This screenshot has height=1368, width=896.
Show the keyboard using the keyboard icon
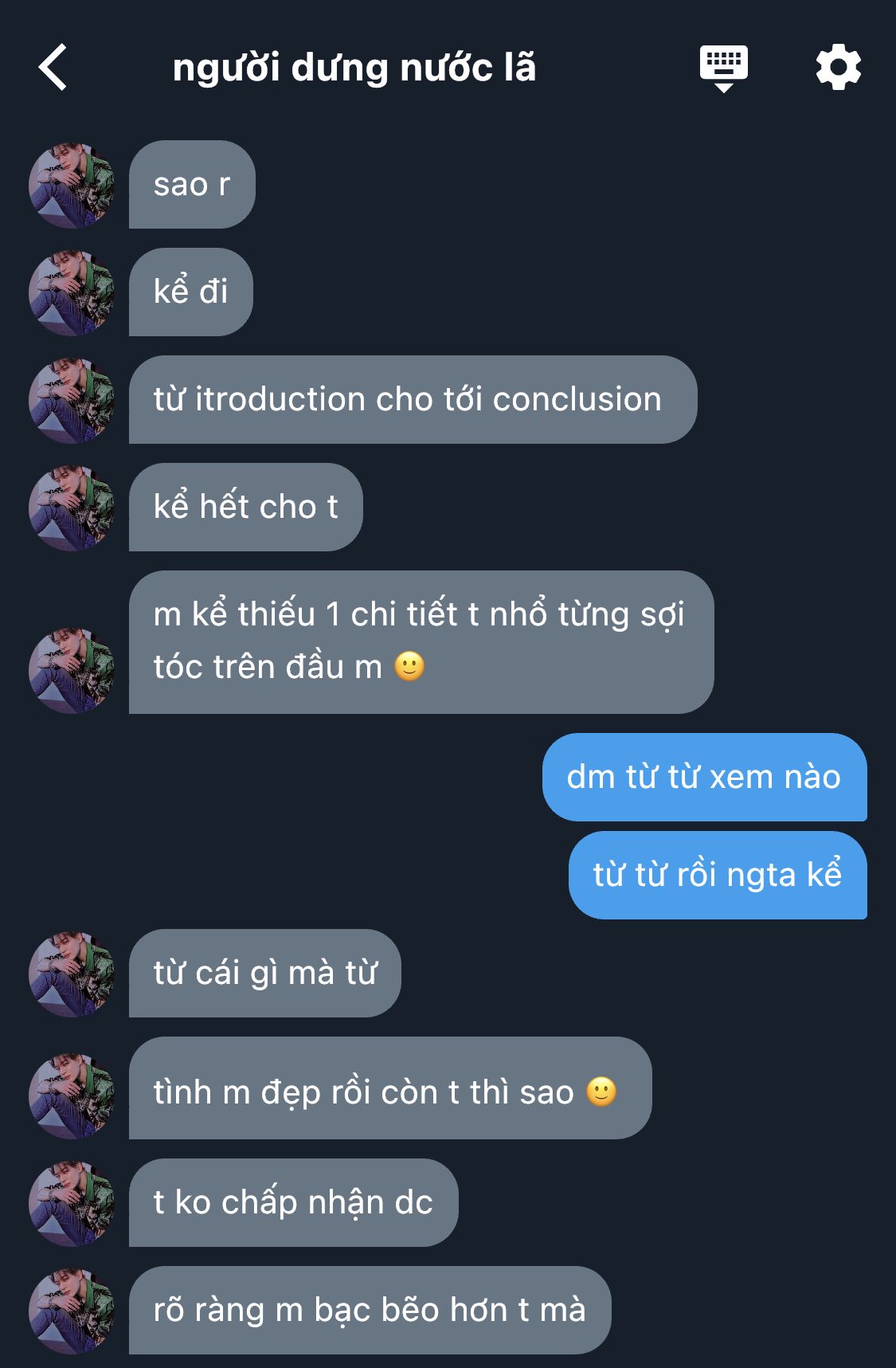(723, 69)
